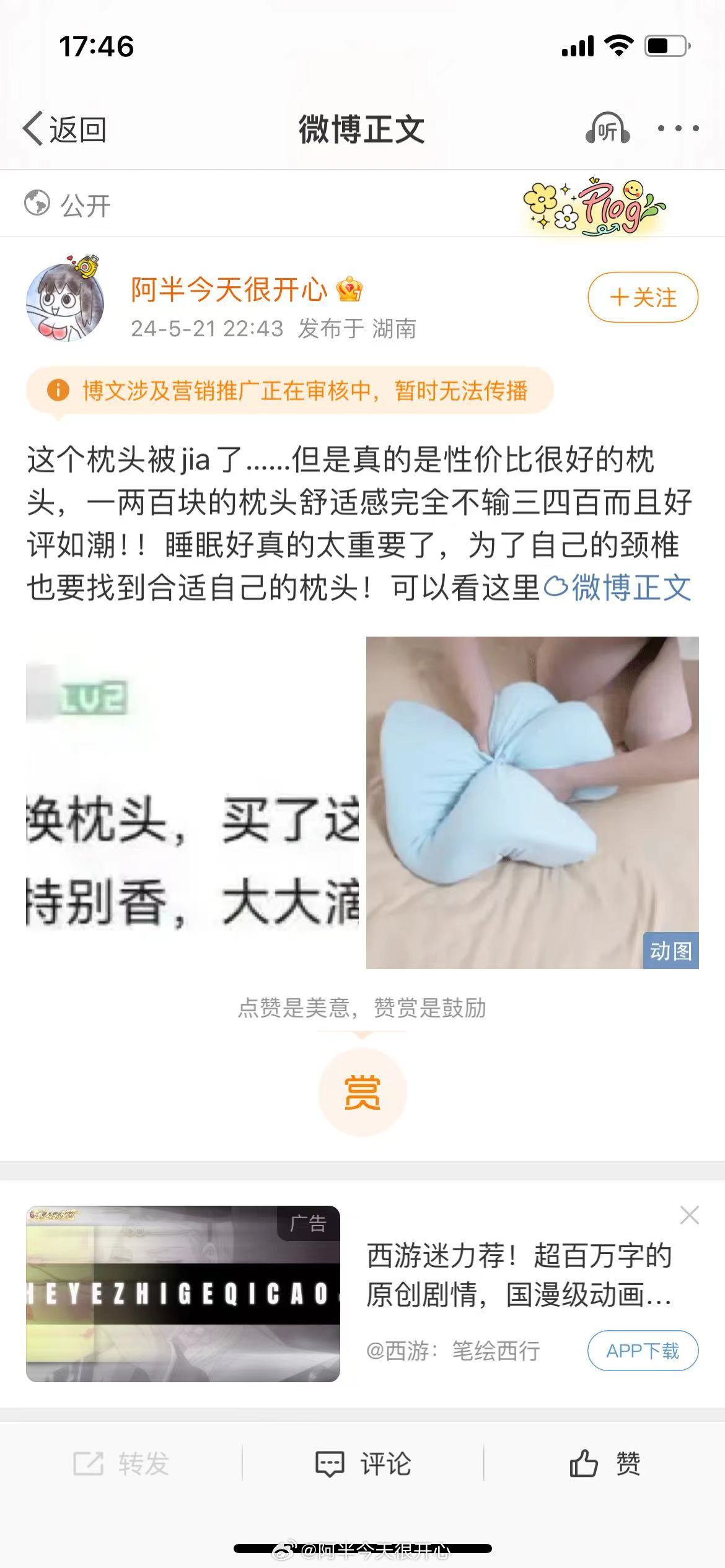Open the listen (听) headphone icon

pos(607,129)
